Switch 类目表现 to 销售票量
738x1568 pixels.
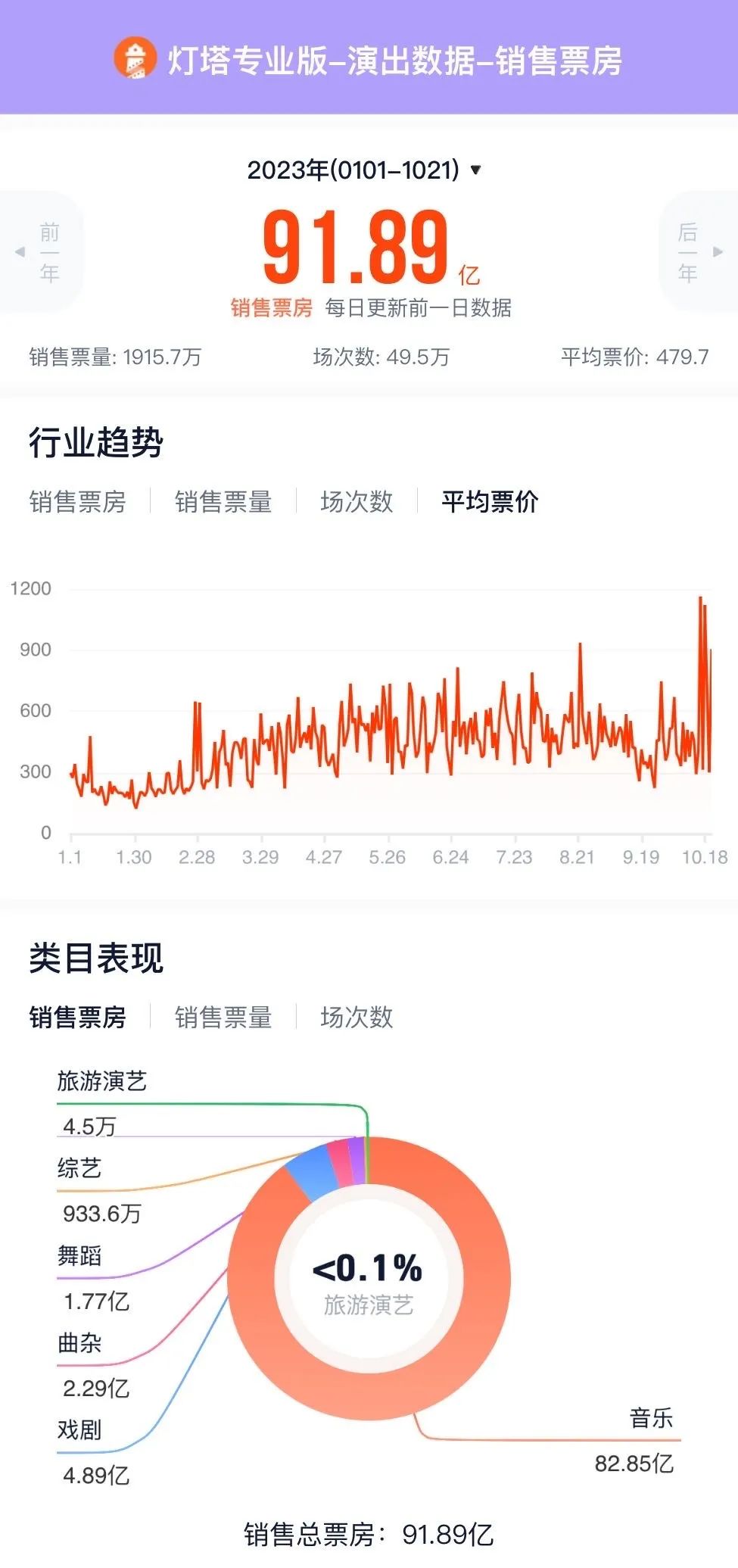pos(223,1017)
